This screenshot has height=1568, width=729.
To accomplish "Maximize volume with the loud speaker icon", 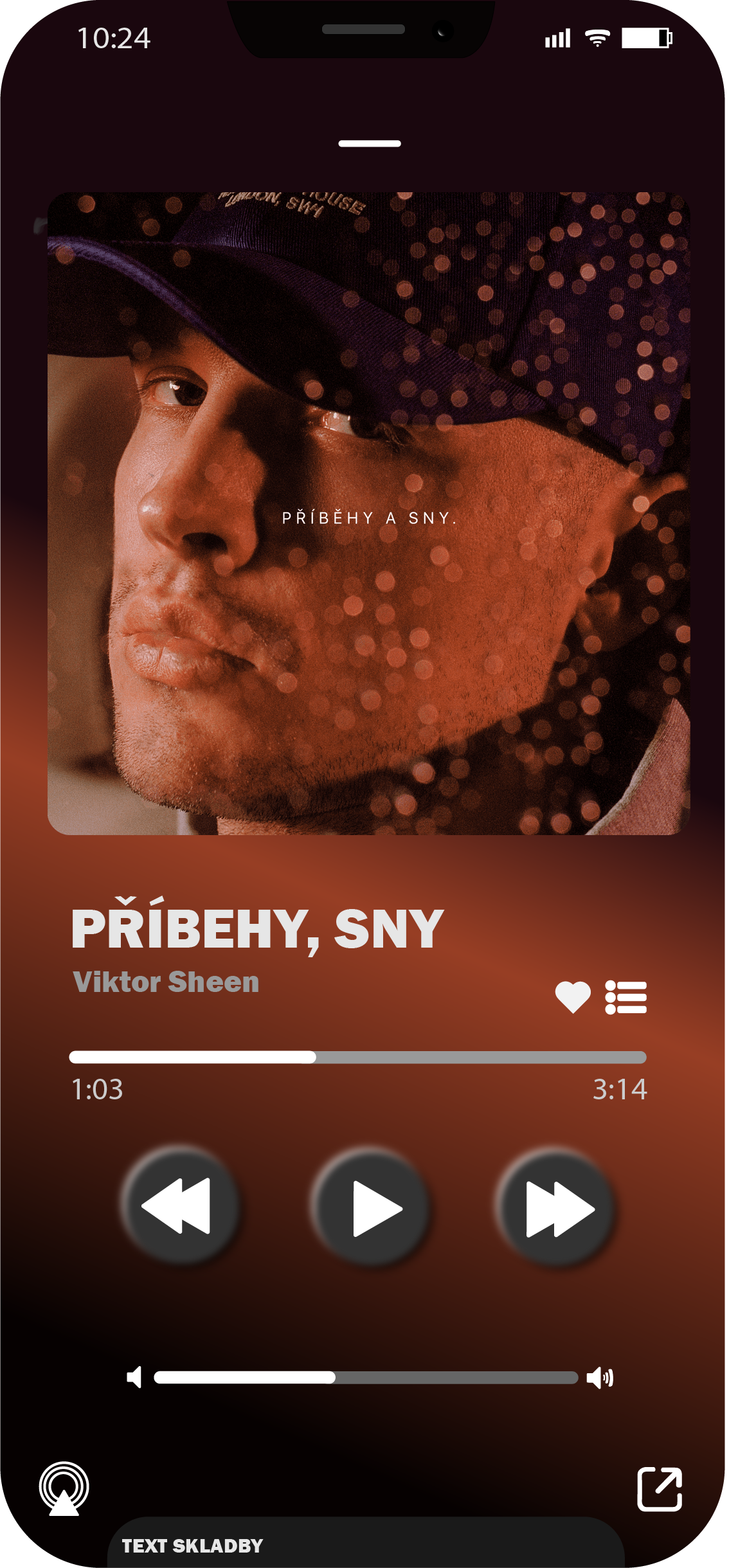I will 600,1377.
